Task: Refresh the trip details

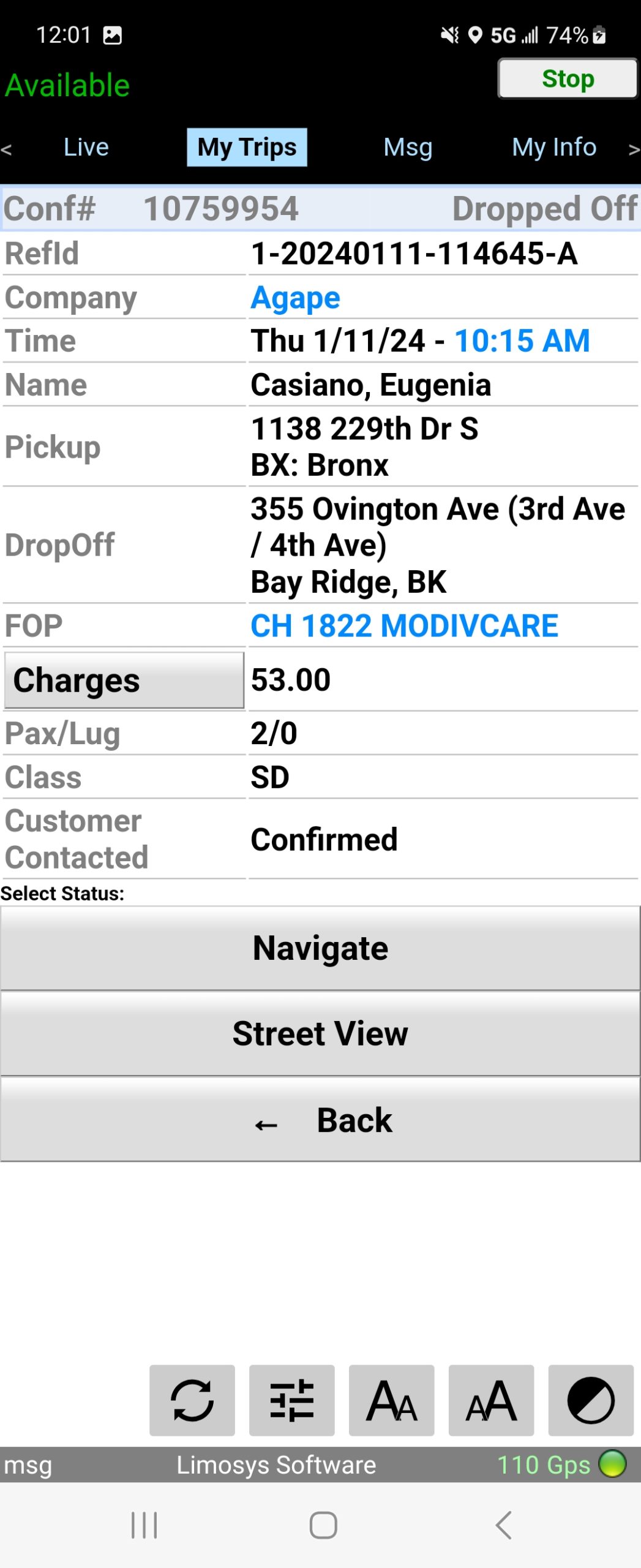Action: coord(192,1400)
